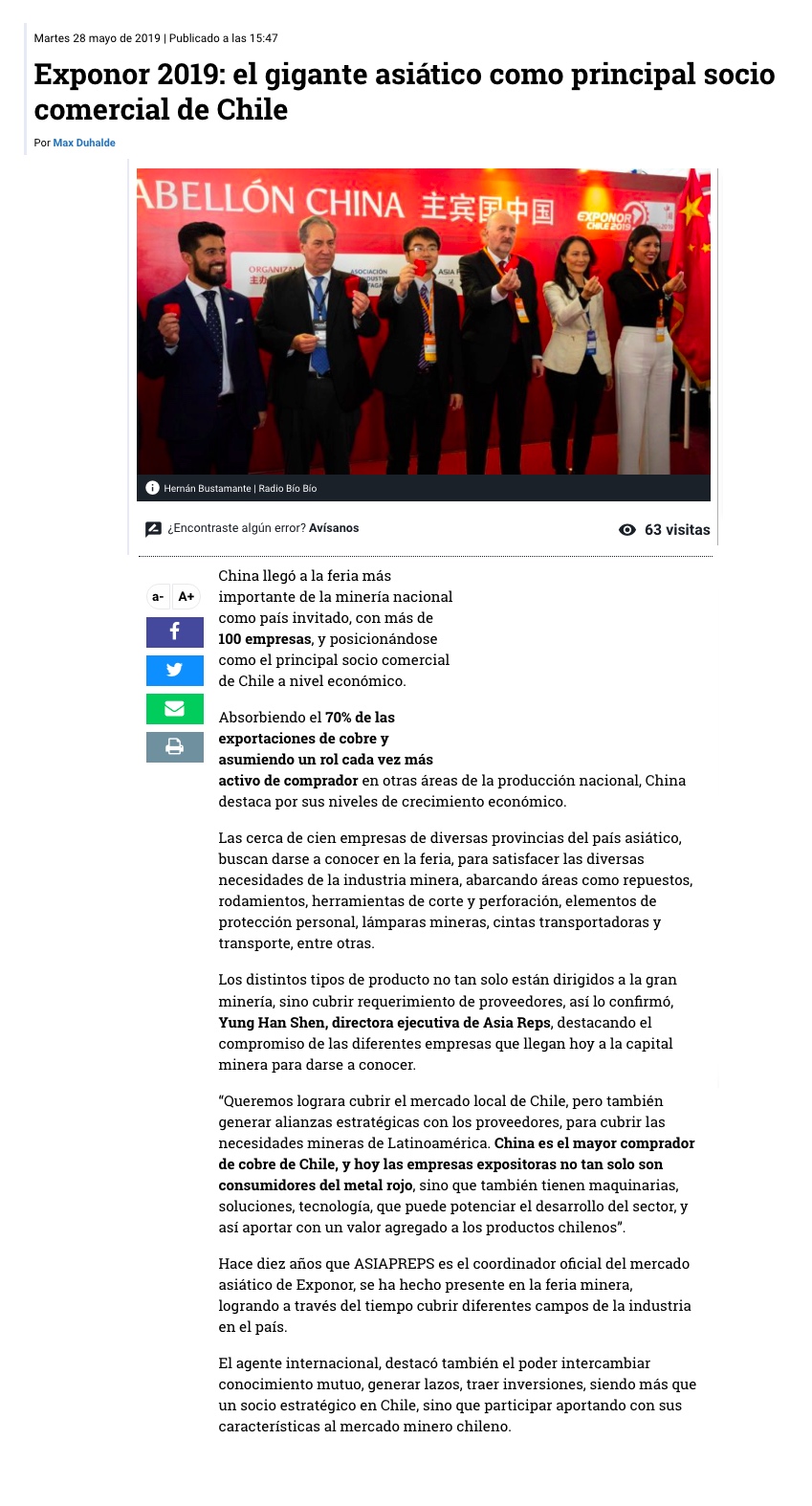Decrease article text size with a-

158,596
